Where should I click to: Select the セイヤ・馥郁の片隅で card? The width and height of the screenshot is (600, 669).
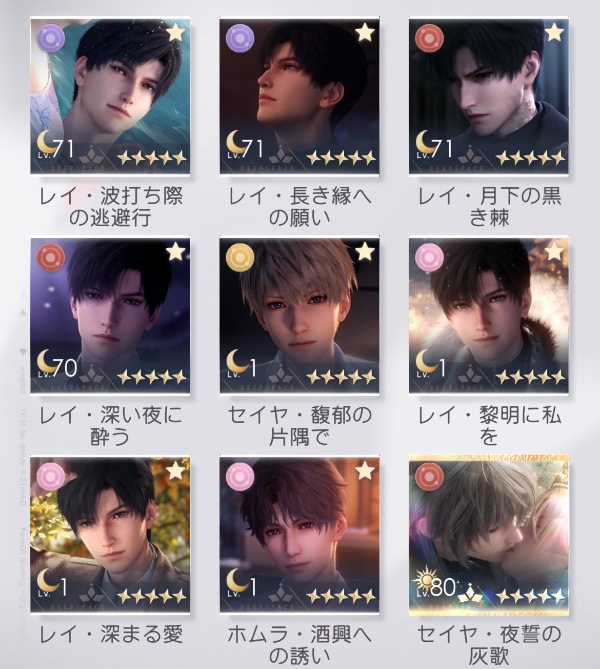[300, 312]
